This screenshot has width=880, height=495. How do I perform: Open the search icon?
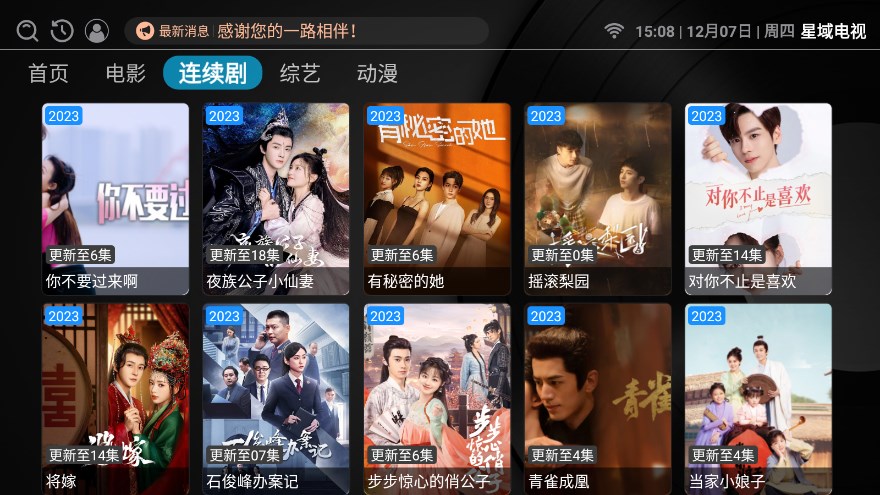pos(27,31)
